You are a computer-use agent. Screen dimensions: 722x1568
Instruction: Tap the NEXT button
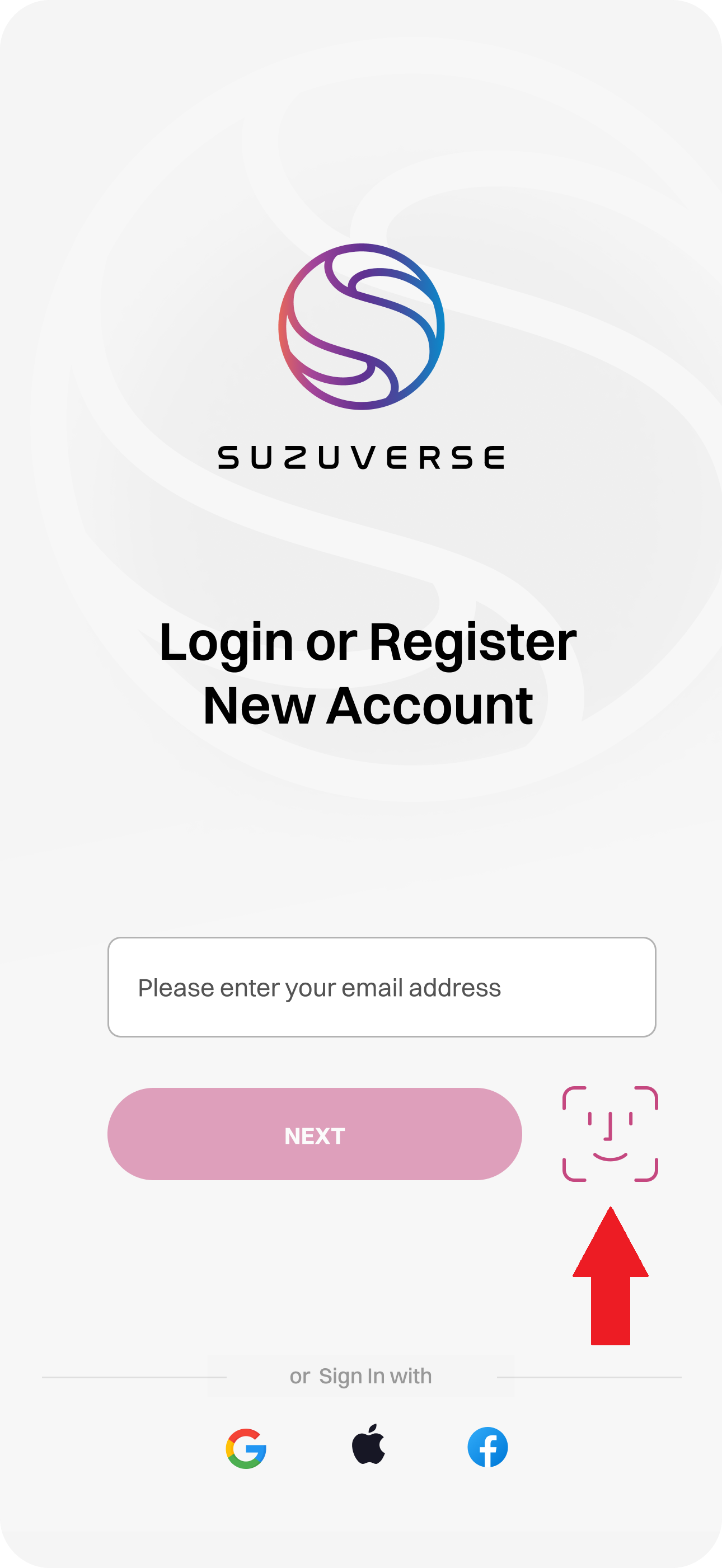click(314, 1134)
